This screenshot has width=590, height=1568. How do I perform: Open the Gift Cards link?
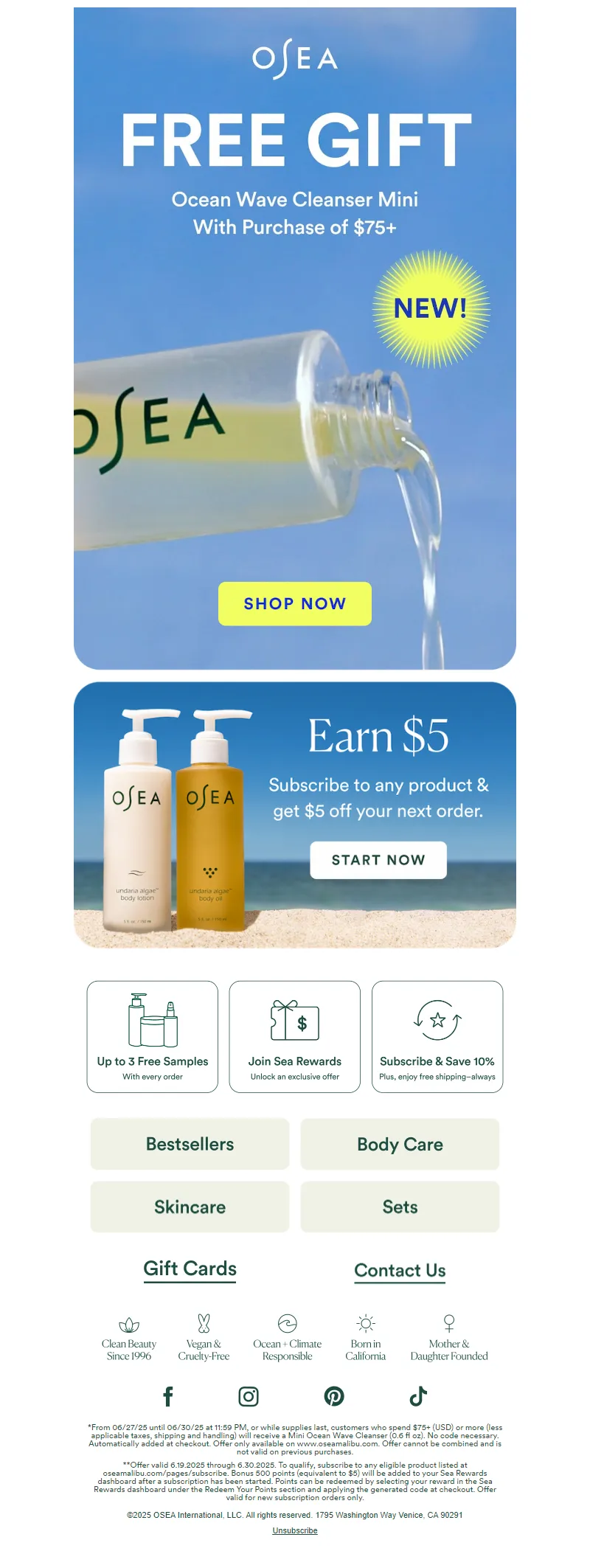[190, 1269]
